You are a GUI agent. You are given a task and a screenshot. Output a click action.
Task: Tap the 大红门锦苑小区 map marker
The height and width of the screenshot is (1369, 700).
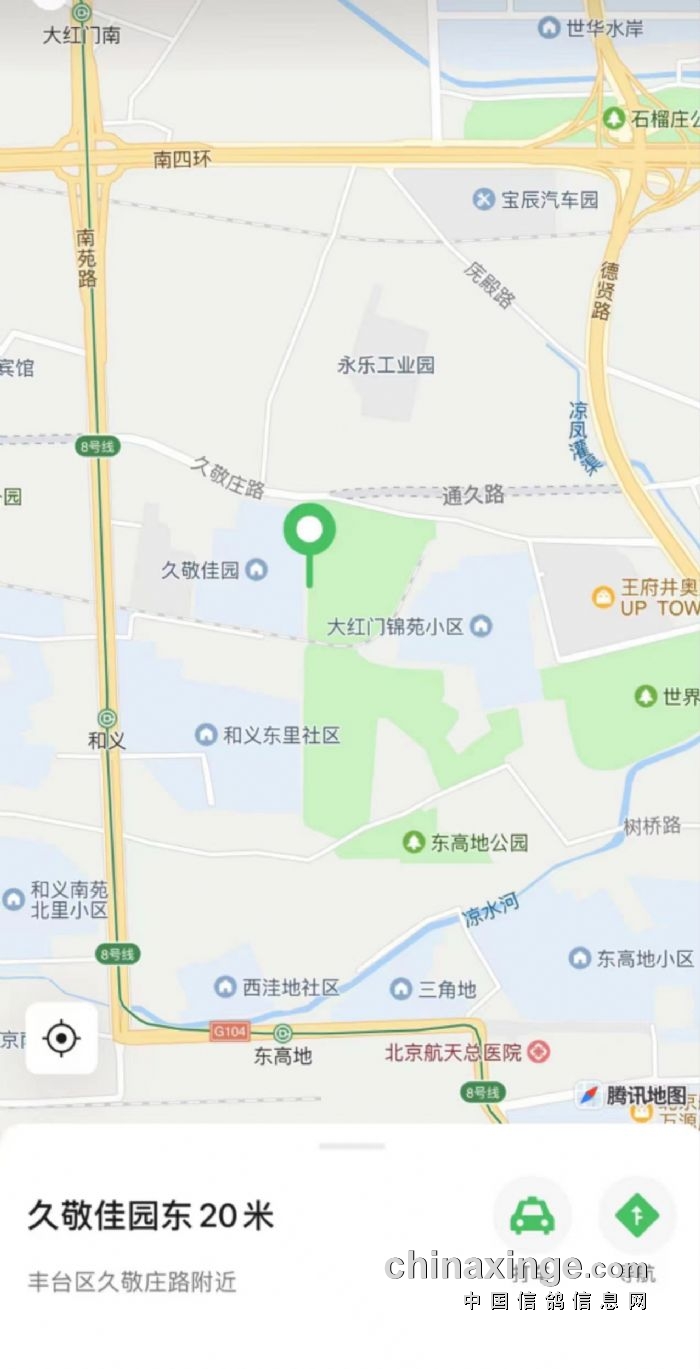[481, 627]
